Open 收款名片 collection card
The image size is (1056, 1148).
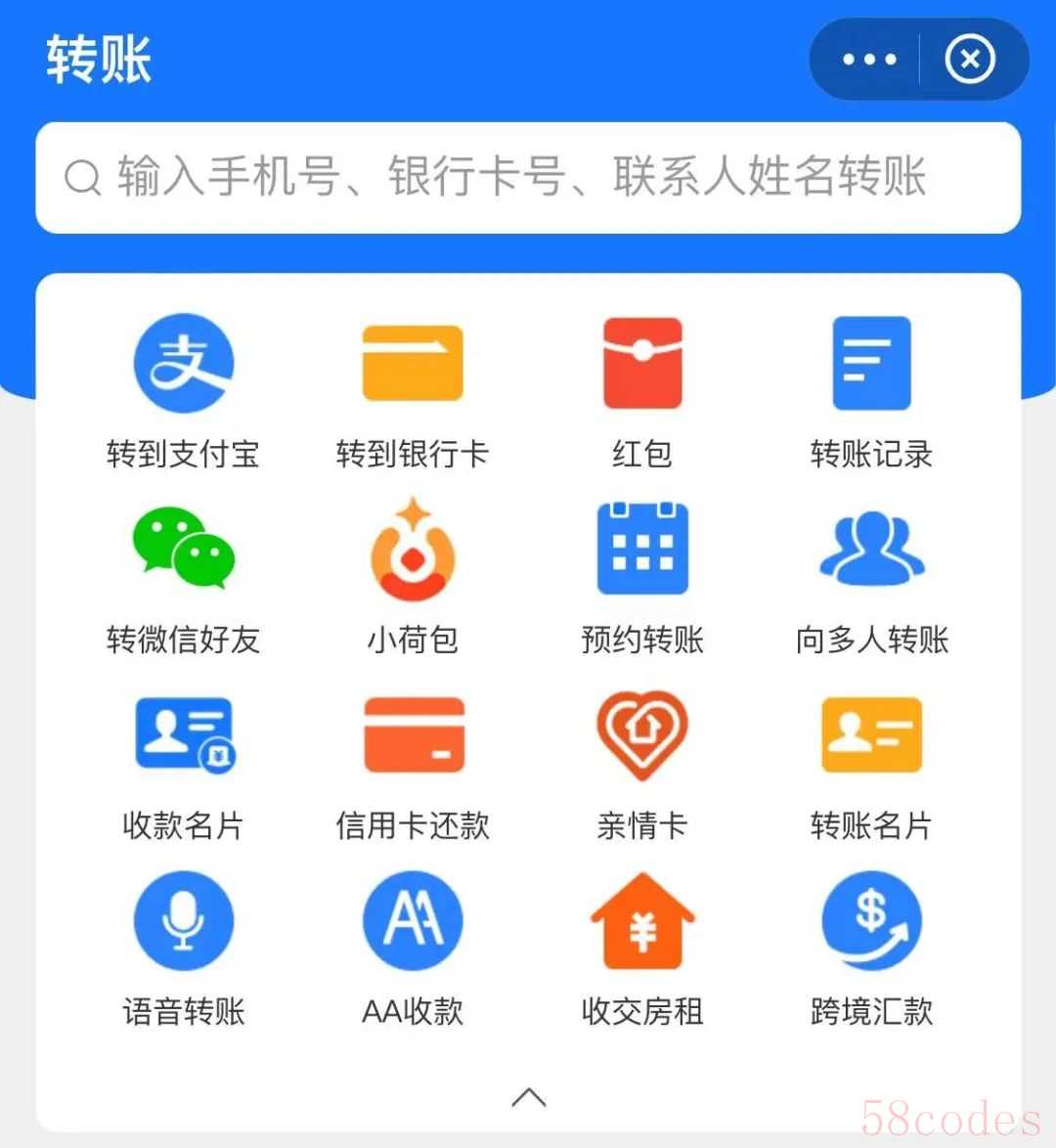pos(183,735)
